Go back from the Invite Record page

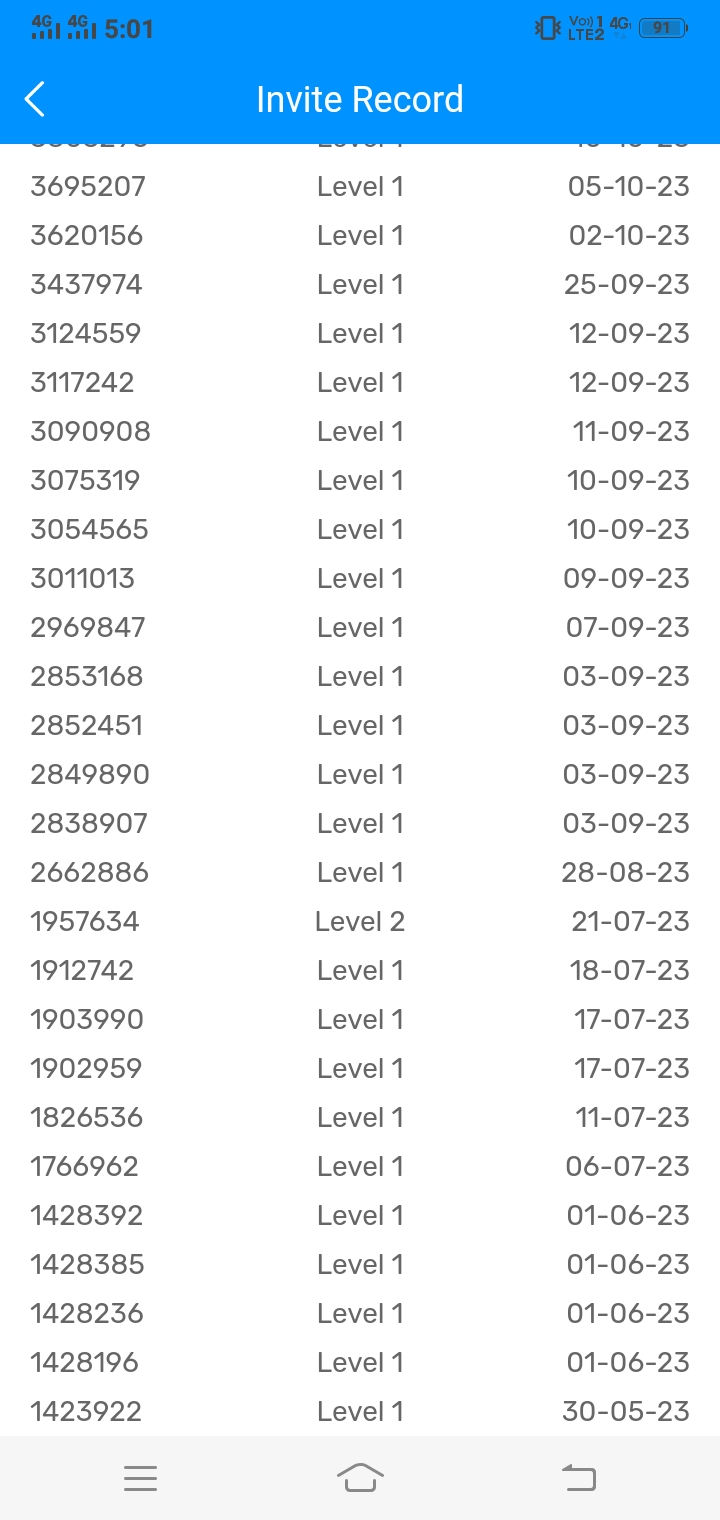[35, 99]
